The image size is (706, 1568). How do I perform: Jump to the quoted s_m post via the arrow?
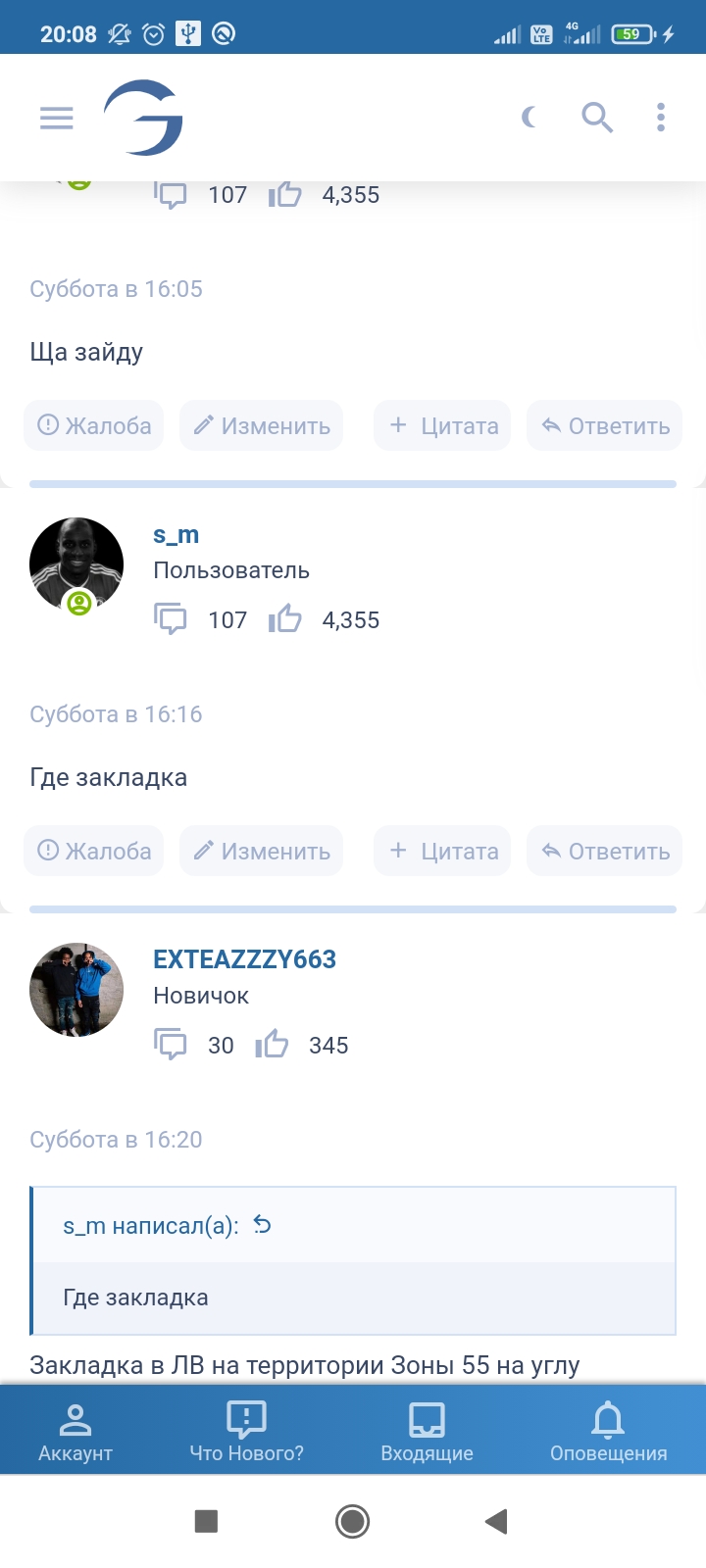262,1225
